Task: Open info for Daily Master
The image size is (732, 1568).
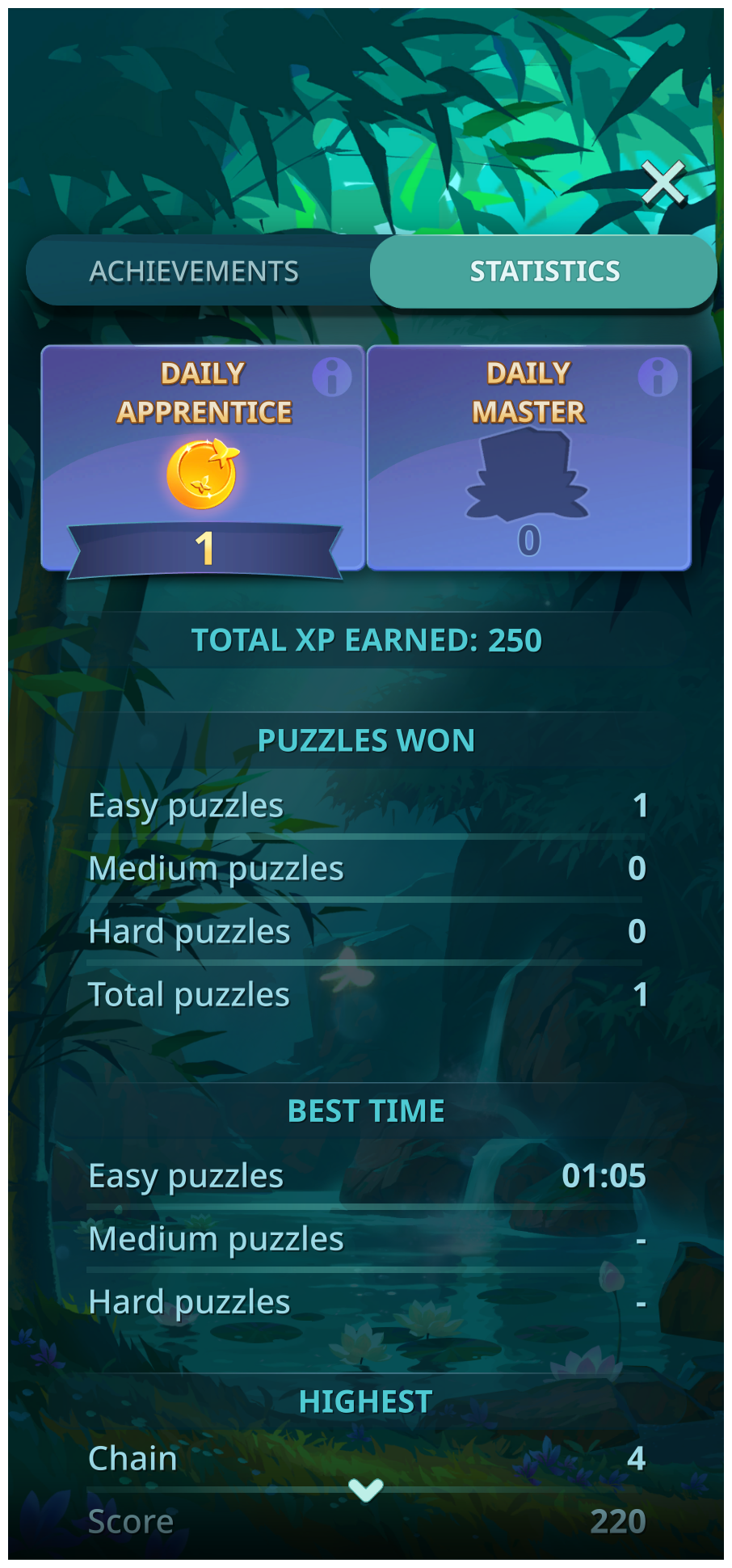Action: point(658,377)
